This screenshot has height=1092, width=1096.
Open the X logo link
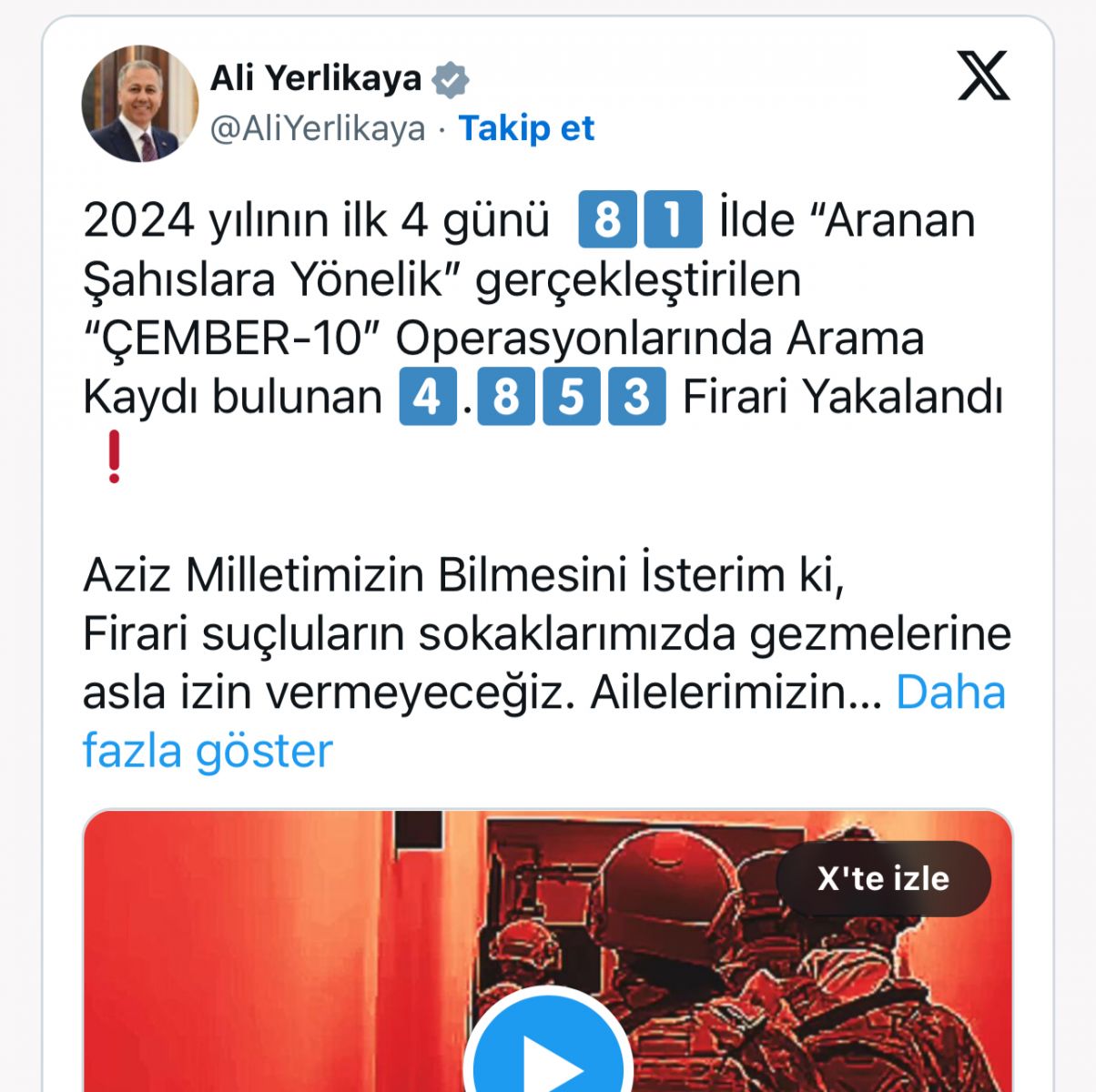pos(983,76)
